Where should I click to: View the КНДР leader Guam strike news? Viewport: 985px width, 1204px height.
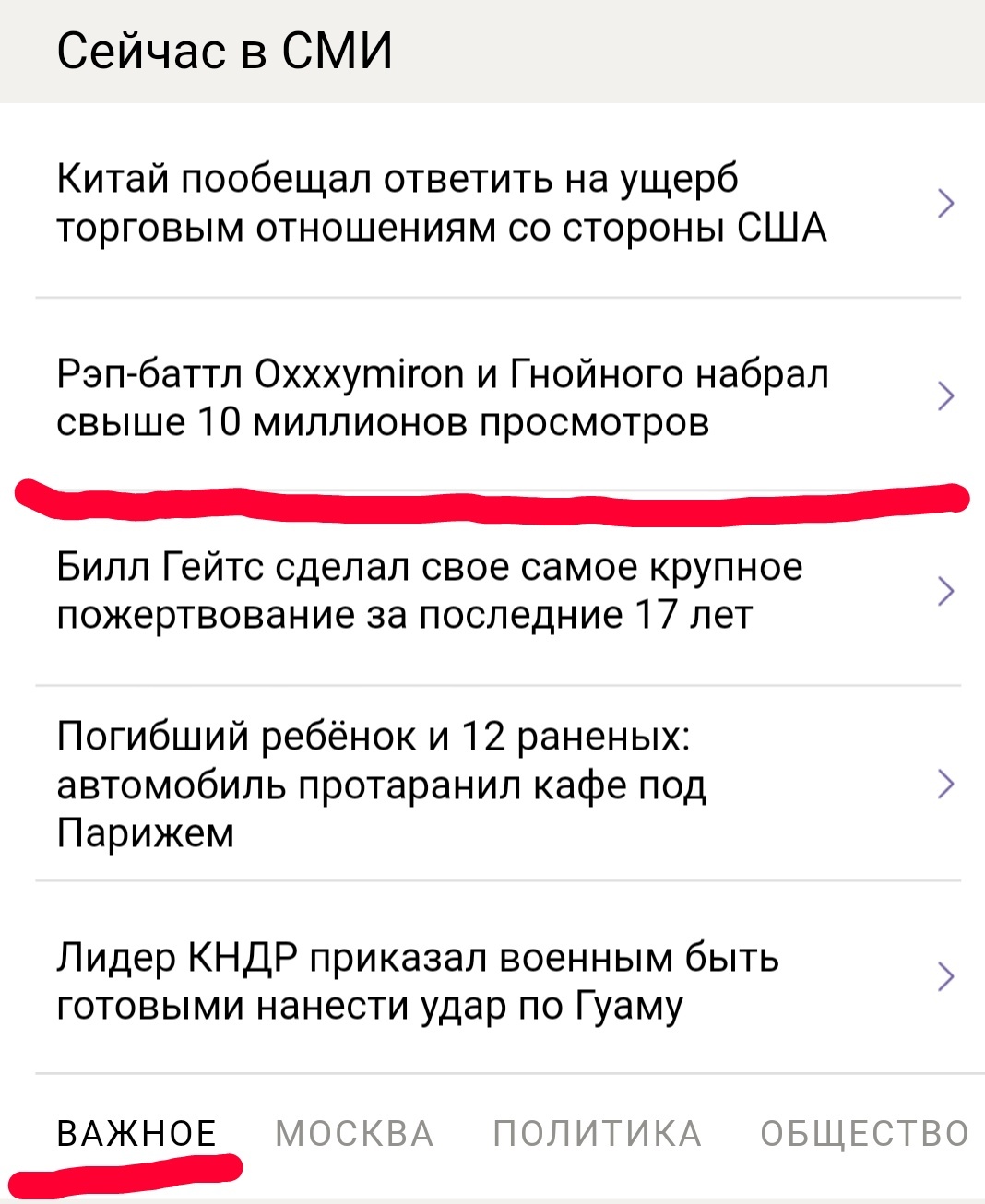pyautogui.click(x=418, y=981)
